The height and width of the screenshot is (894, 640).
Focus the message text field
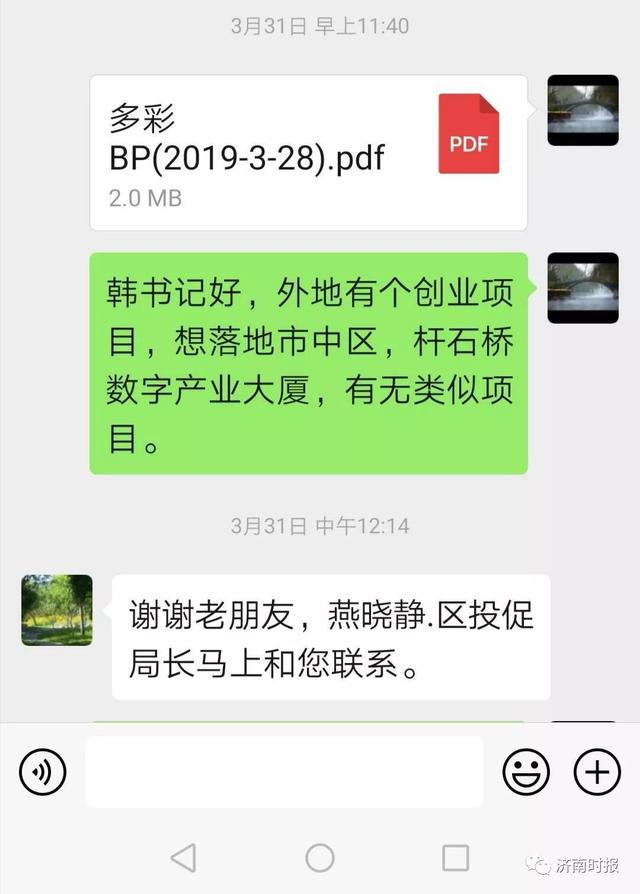point(284,772)
